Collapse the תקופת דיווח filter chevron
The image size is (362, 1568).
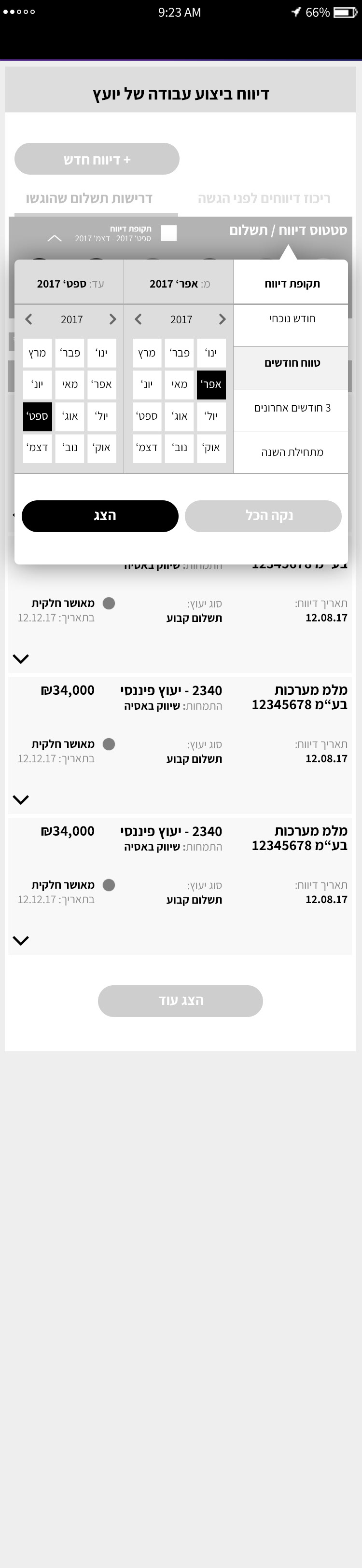click(x=54, y=238)
